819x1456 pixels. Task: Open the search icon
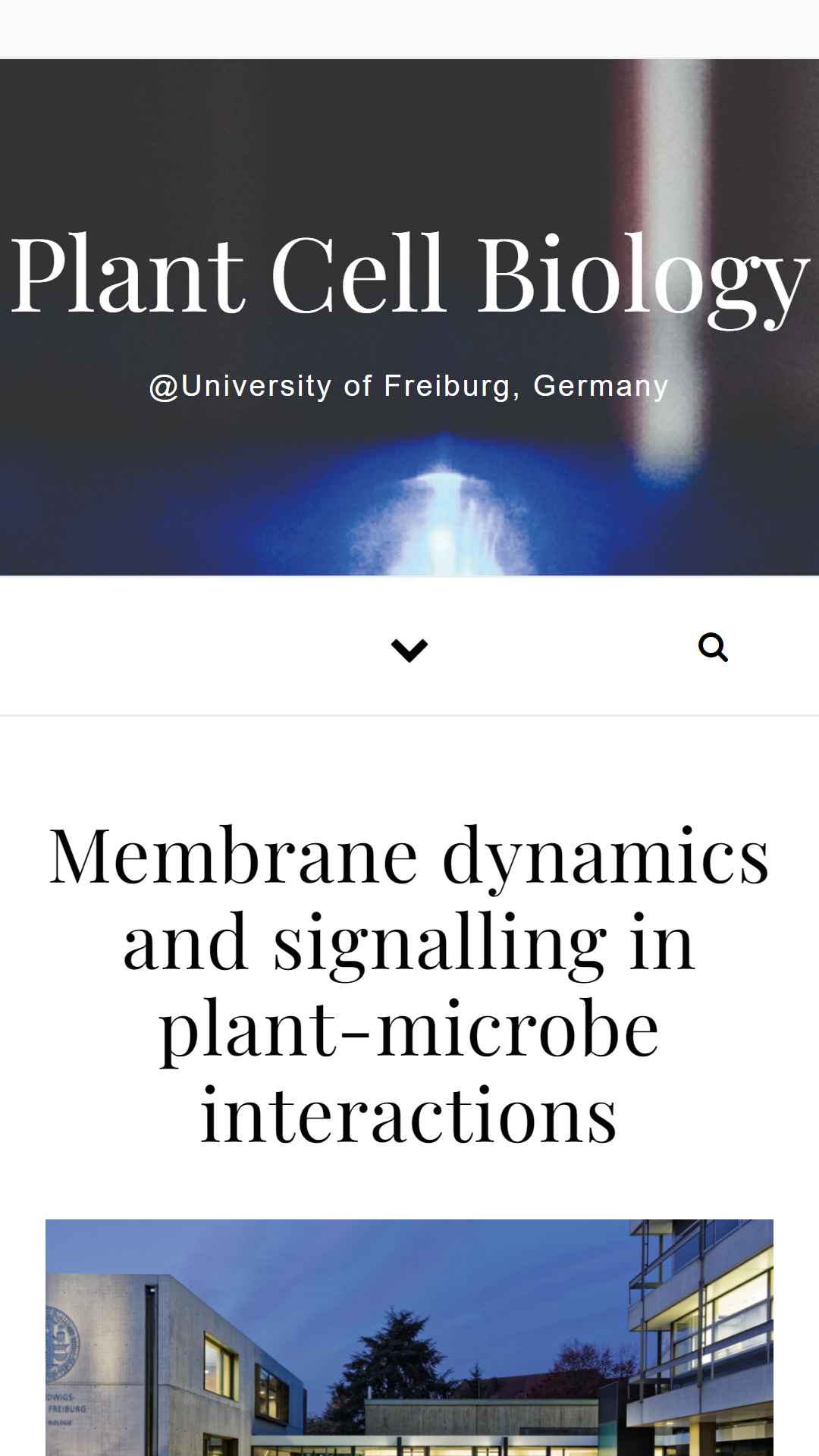coord(713,648)
